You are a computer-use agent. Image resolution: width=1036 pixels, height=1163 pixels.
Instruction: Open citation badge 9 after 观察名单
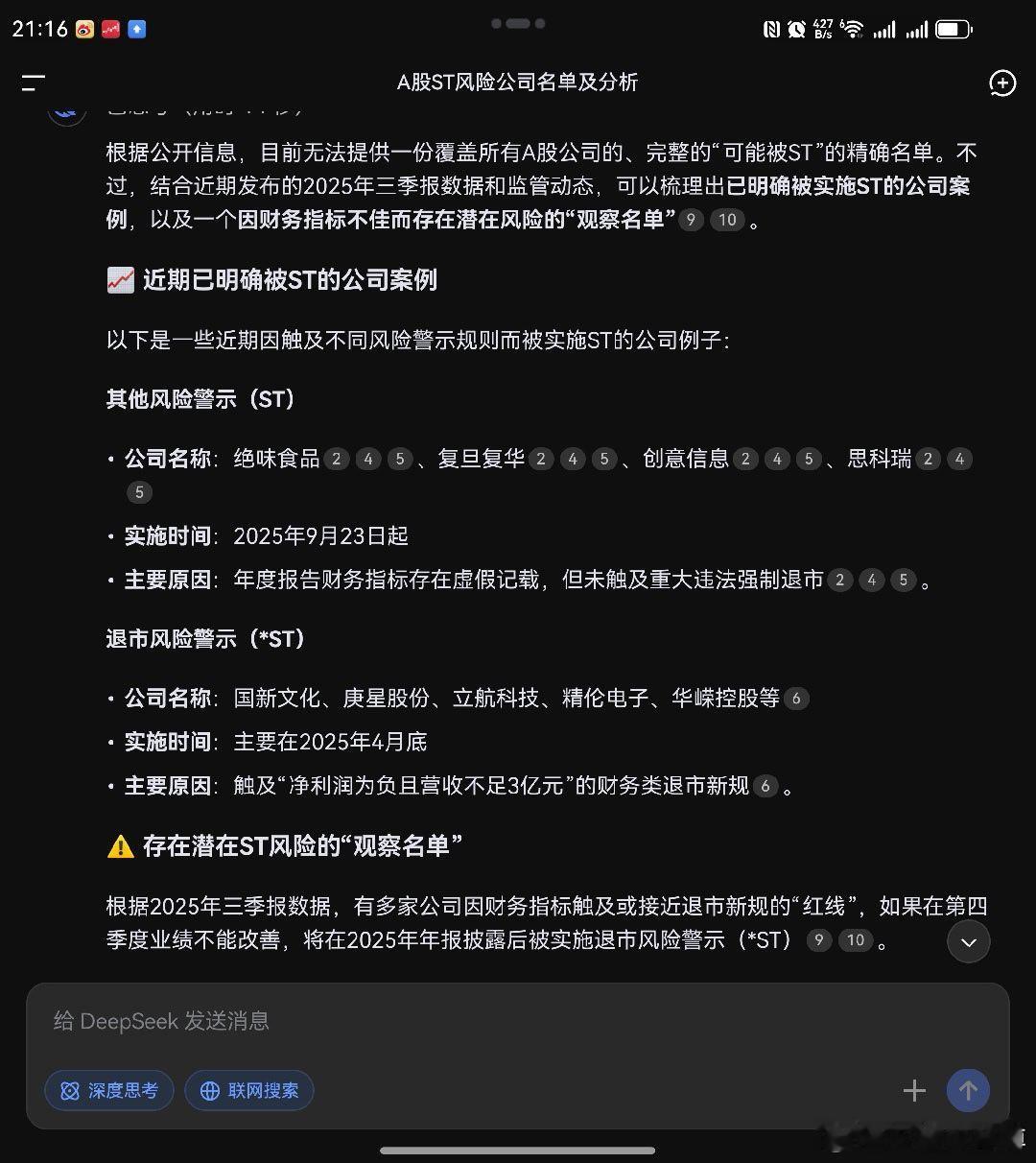pyautogui.click(x=690, y=220)
